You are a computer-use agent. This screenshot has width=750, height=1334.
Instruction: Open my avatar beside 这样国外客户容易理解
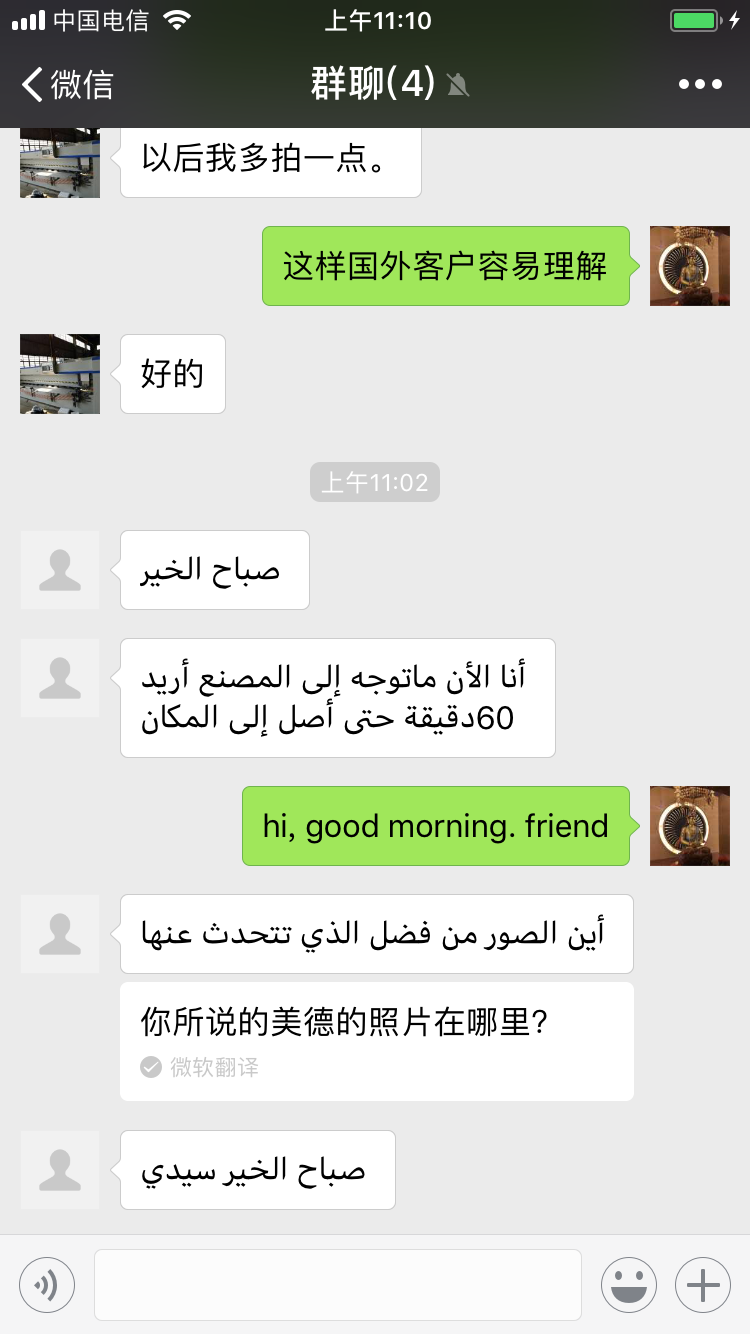(690, 266)
